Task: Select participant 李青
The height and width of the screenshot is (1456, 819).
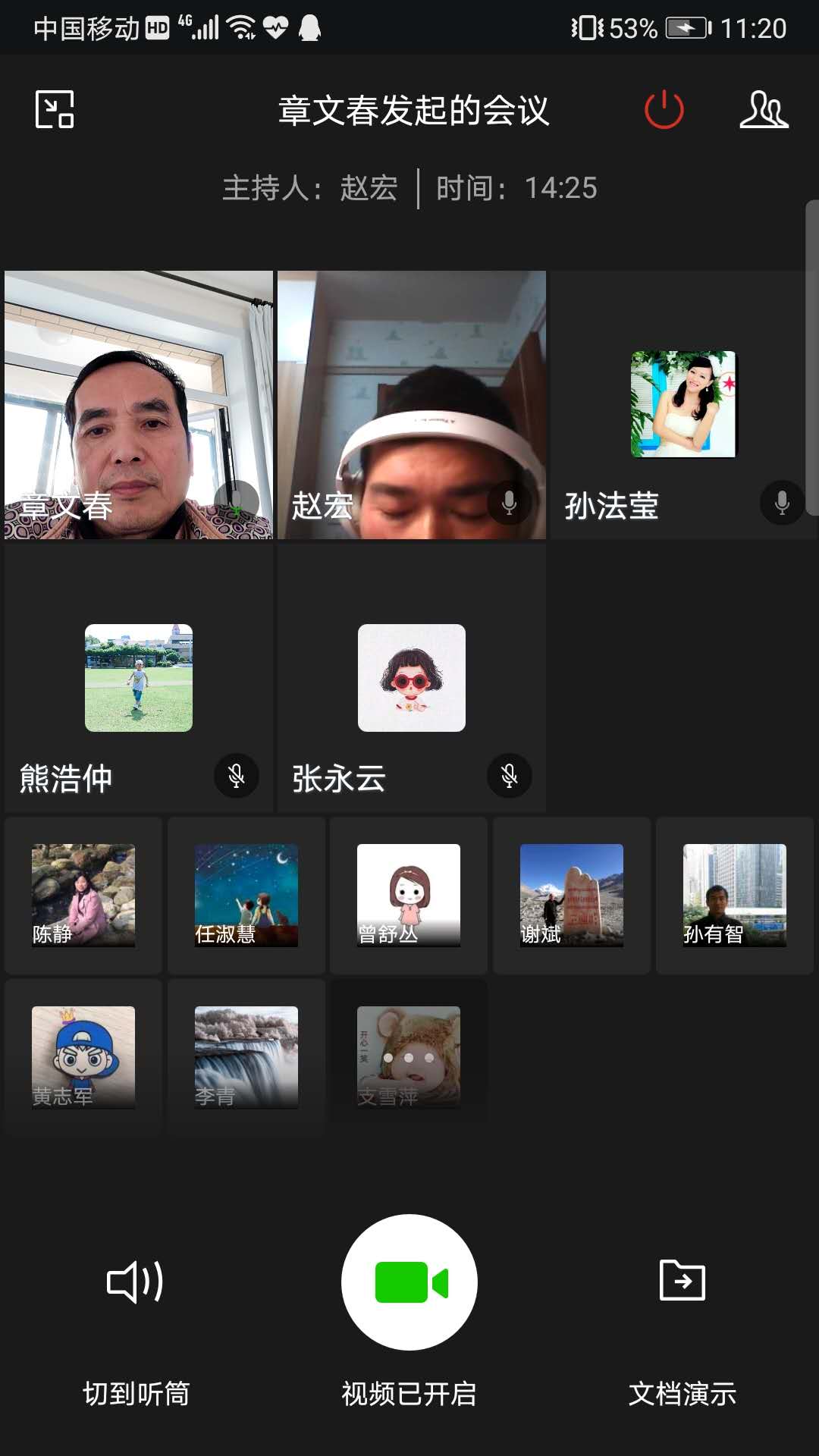Action: (x=246, y=1057)
